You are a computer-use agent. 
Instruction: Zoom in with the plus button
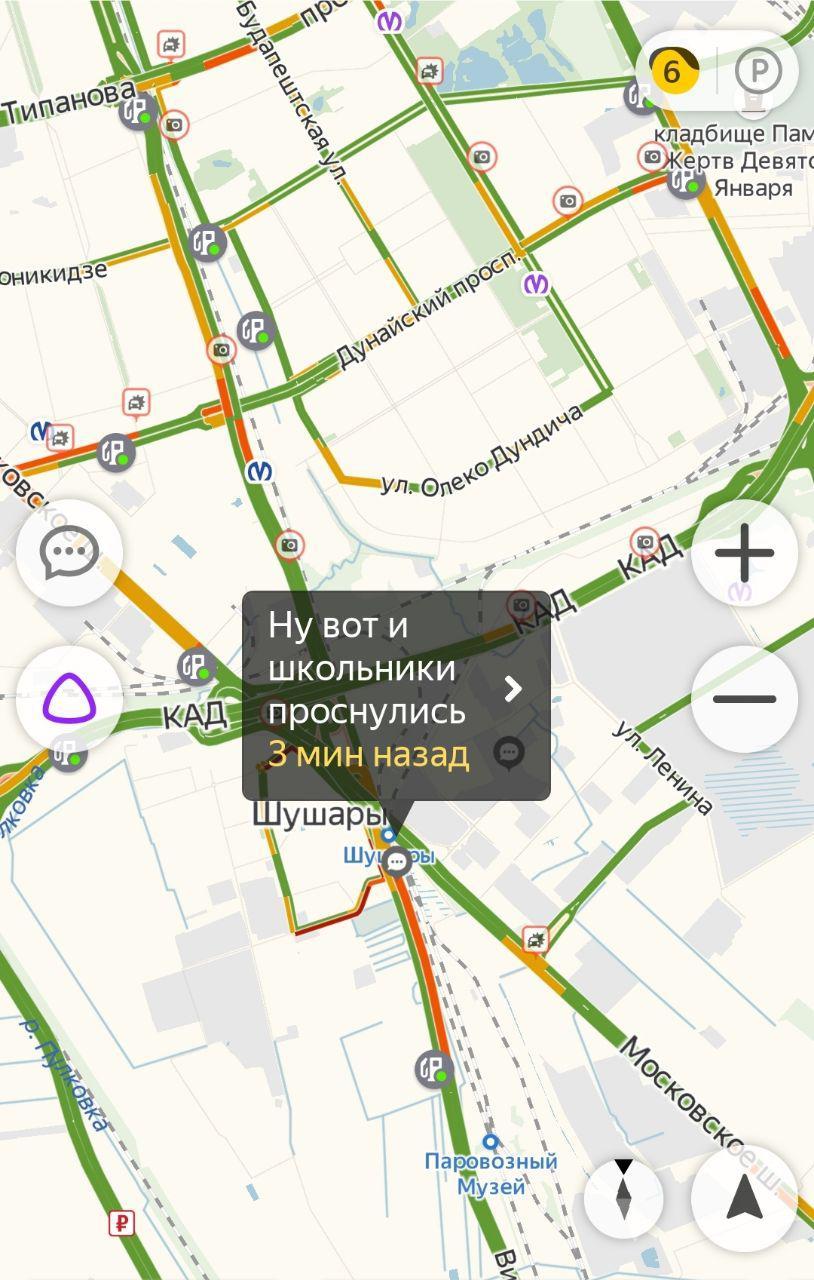tap(744, 552)
